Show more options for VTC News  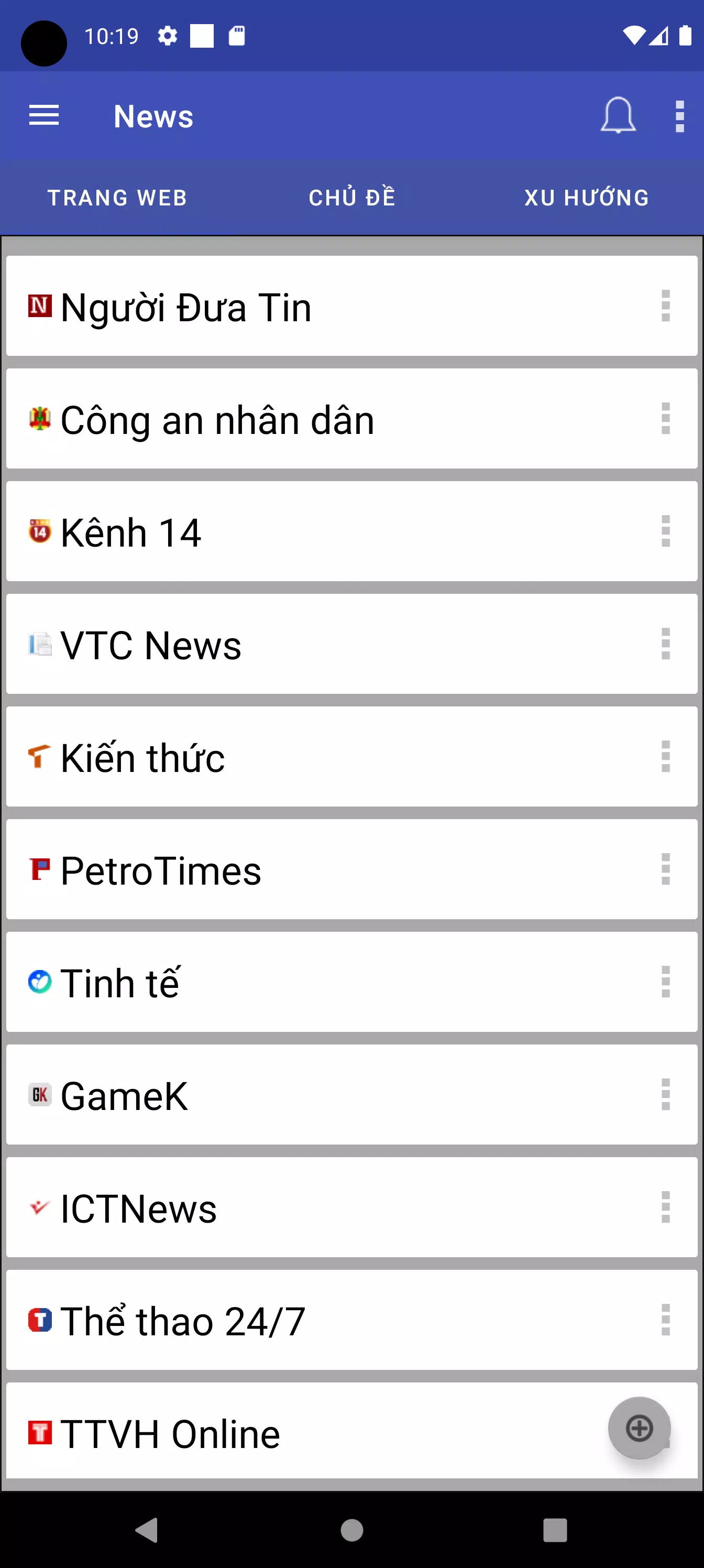click(665, 644)
